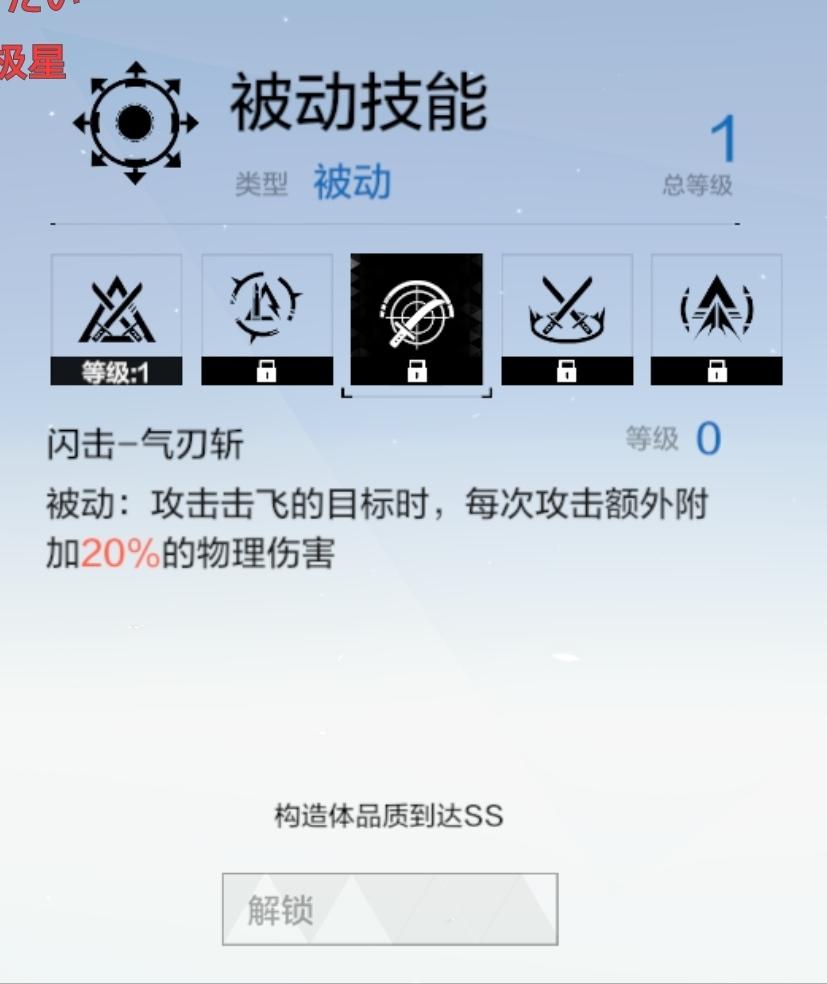Tap the 解锁 unlock button

pos(389,909)
